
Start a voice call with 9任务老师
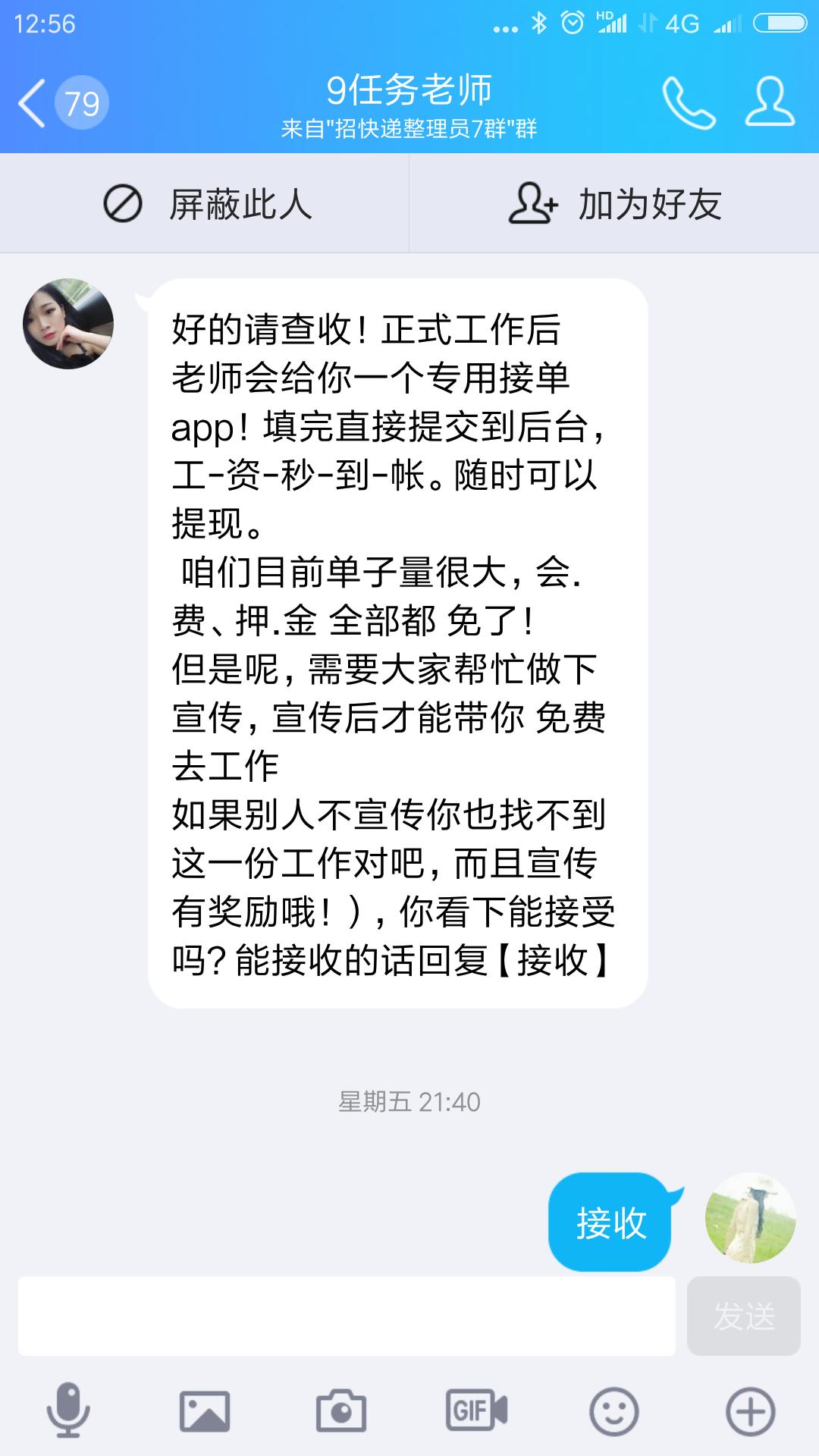pyautogui.click(x=689, y=102)
